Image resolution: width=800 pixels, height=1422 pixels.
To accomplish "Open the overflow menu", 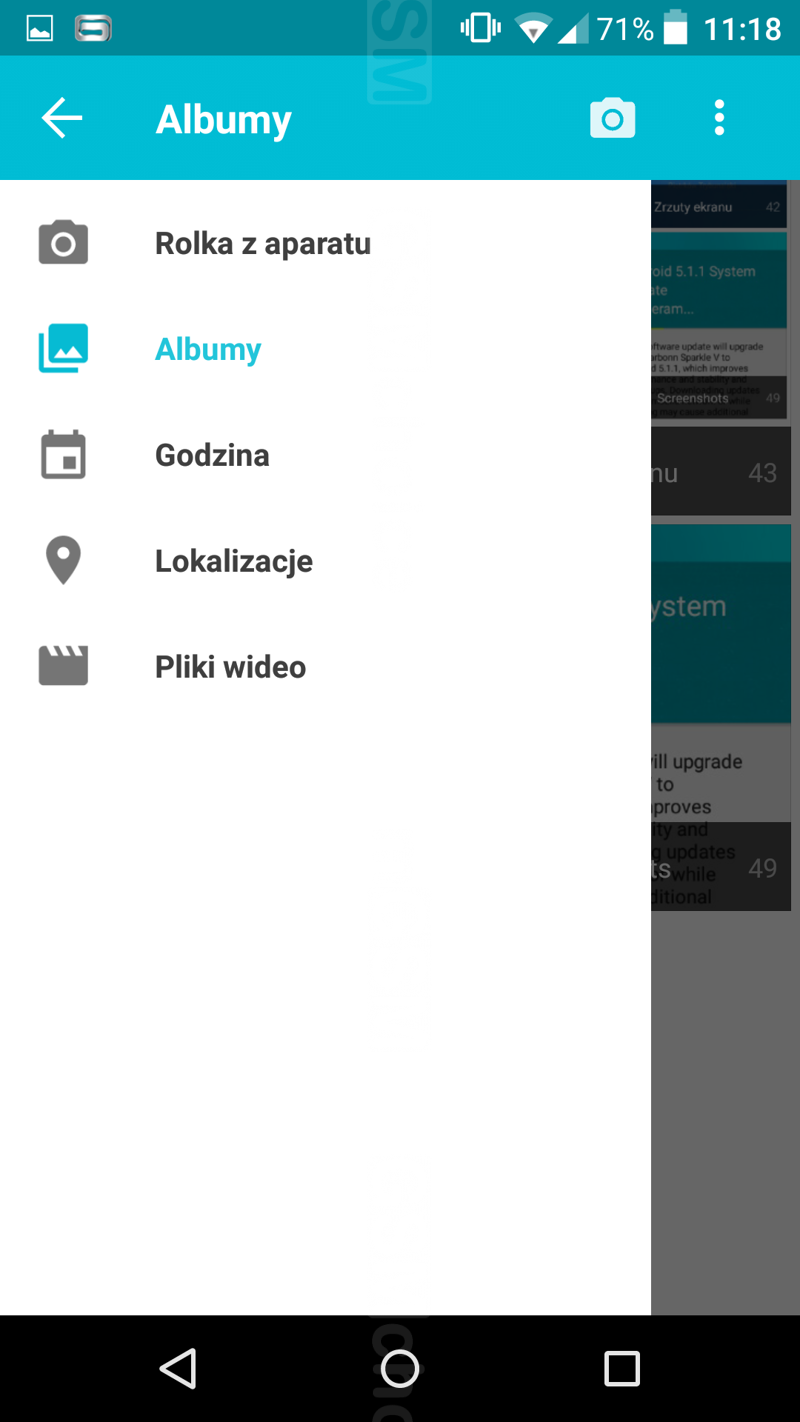I will tap(719, 118).
